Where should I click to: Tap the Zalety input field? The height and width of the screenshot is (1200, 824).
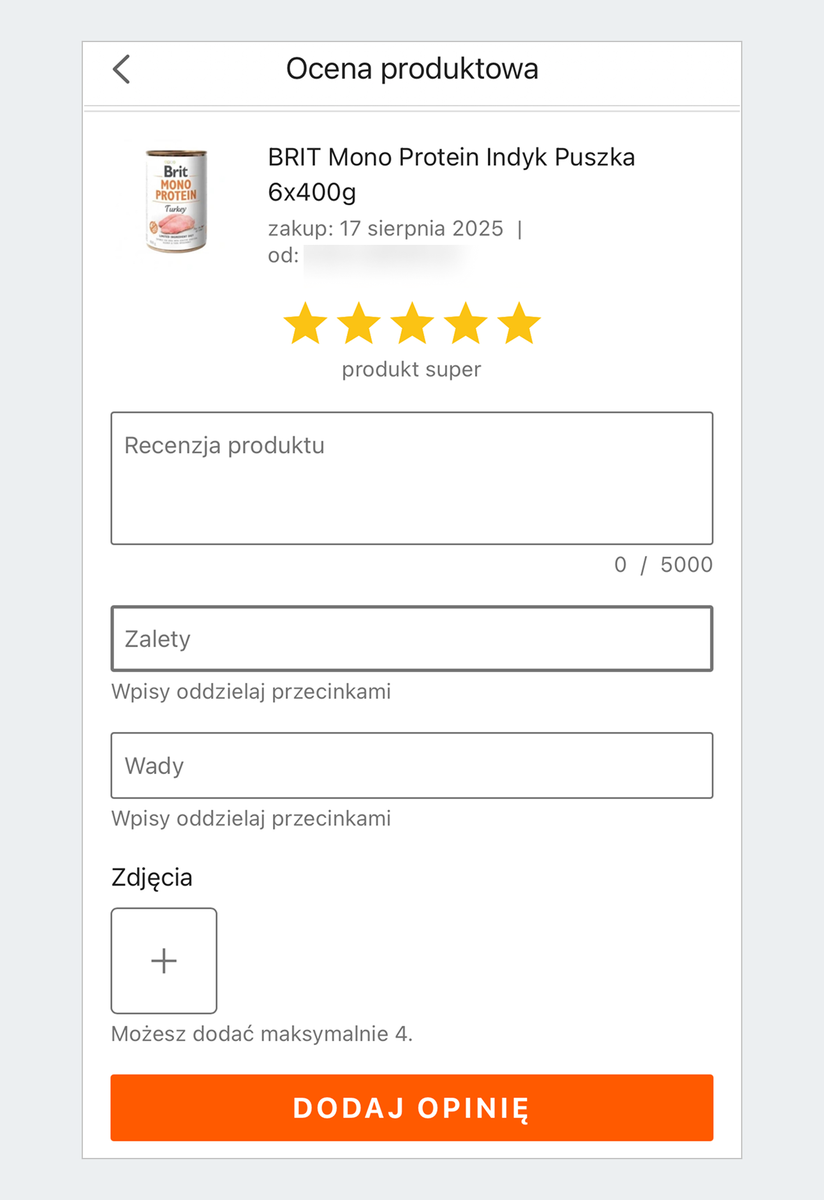point(411,638)
